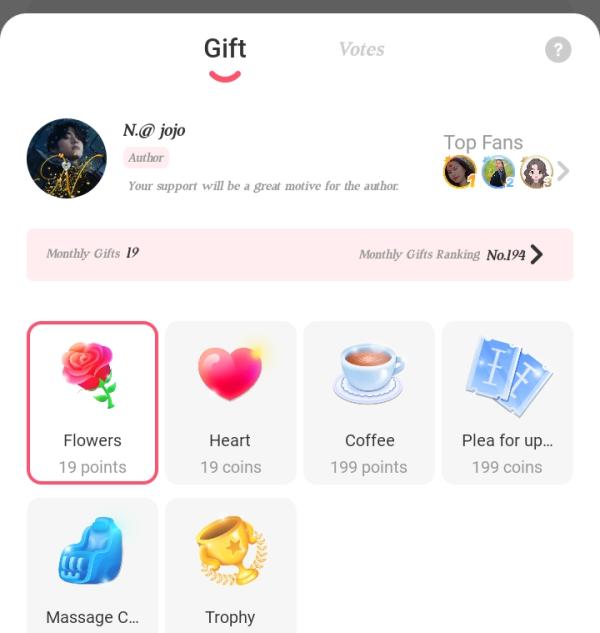Choose the Heart gift for 19 coins

point(230,402)
